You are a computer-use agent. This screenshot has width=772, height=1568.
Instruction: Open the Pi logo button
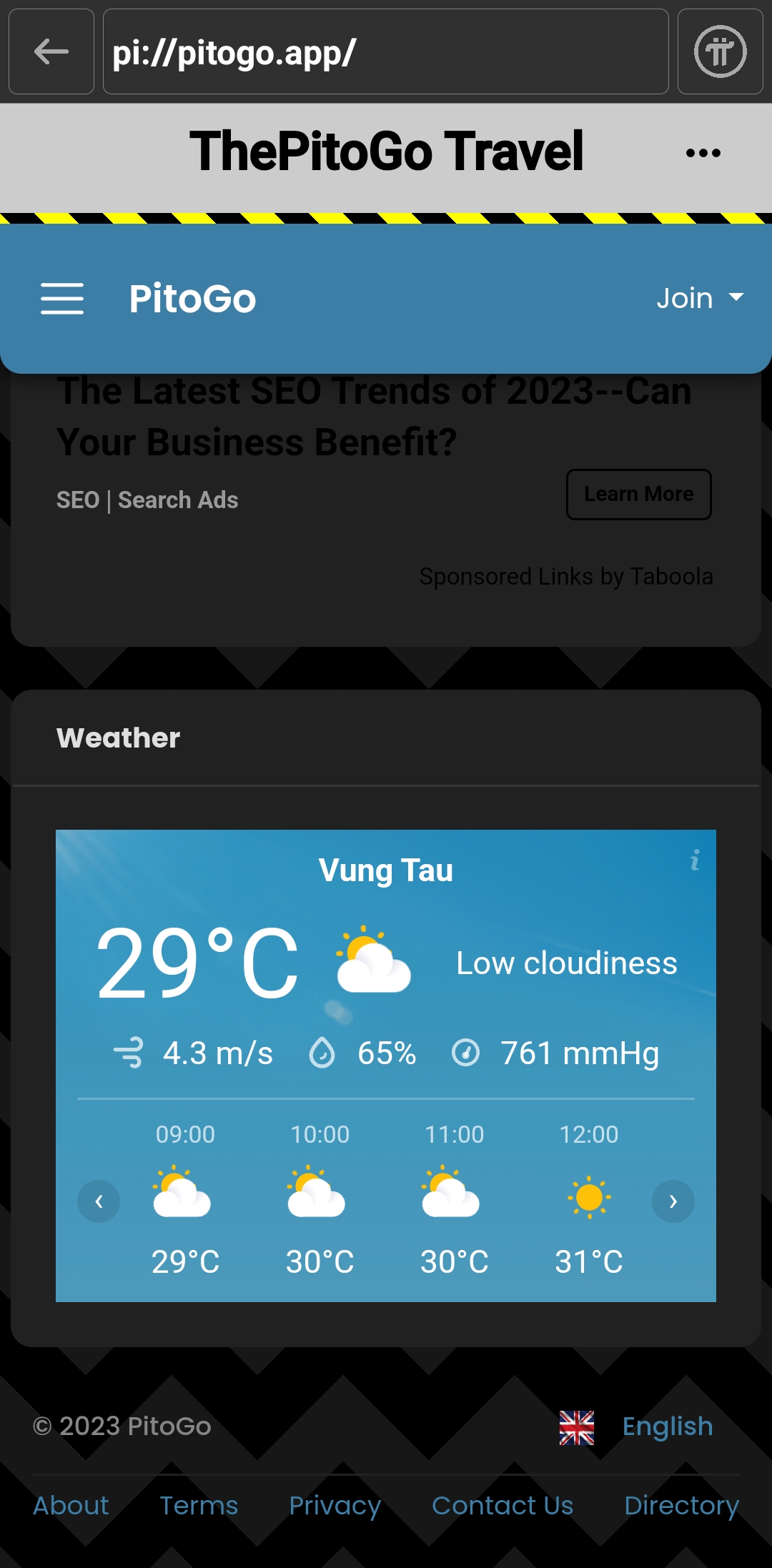(x=720, y=51)
